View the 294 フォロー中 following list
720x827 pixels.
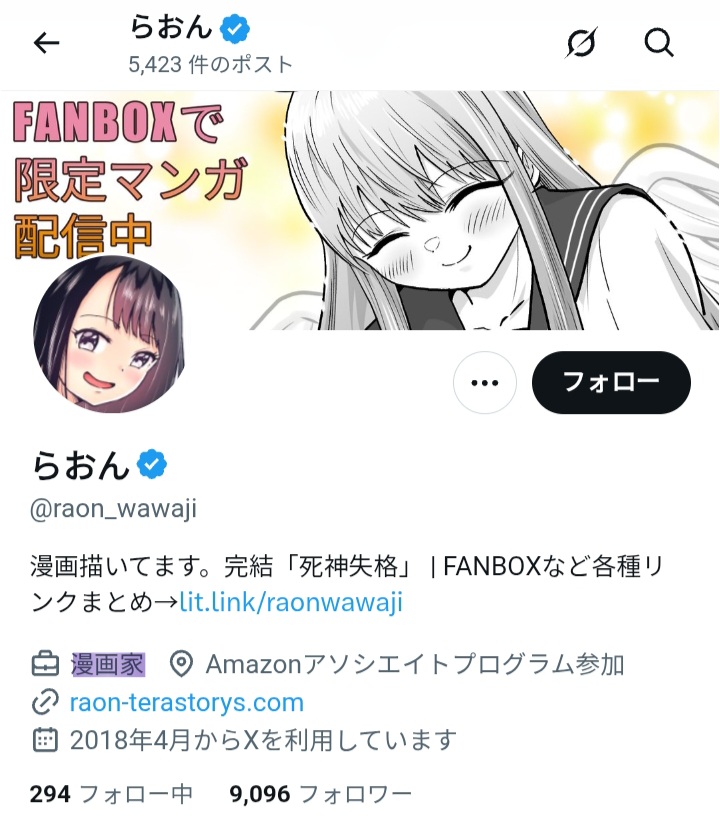pyautogui.click(x=111, y=795)
